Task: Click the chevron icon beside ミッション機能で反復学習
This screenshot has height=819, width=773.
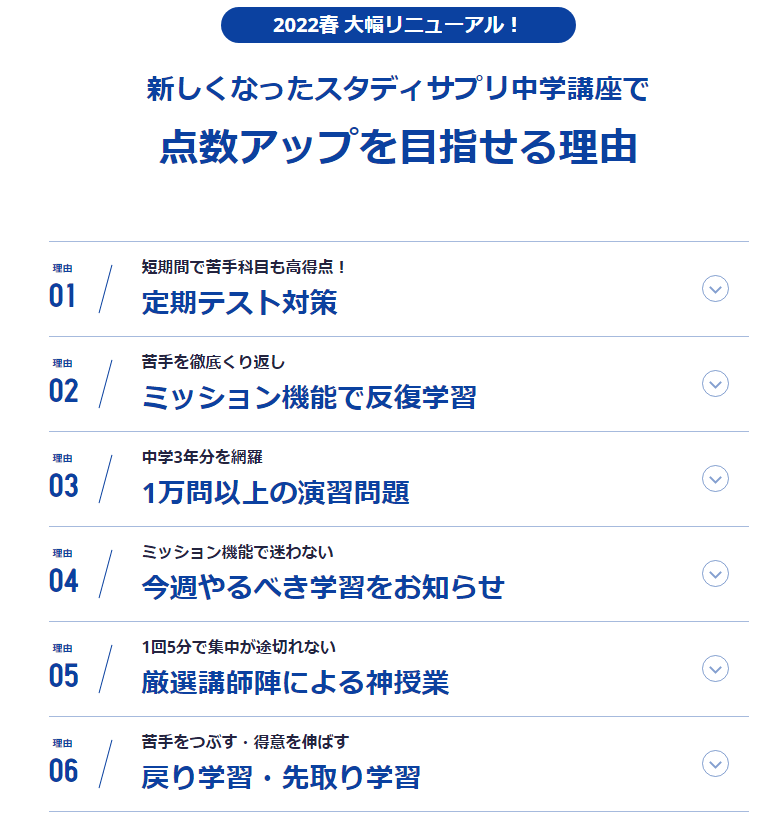Action: coord(714,382)
